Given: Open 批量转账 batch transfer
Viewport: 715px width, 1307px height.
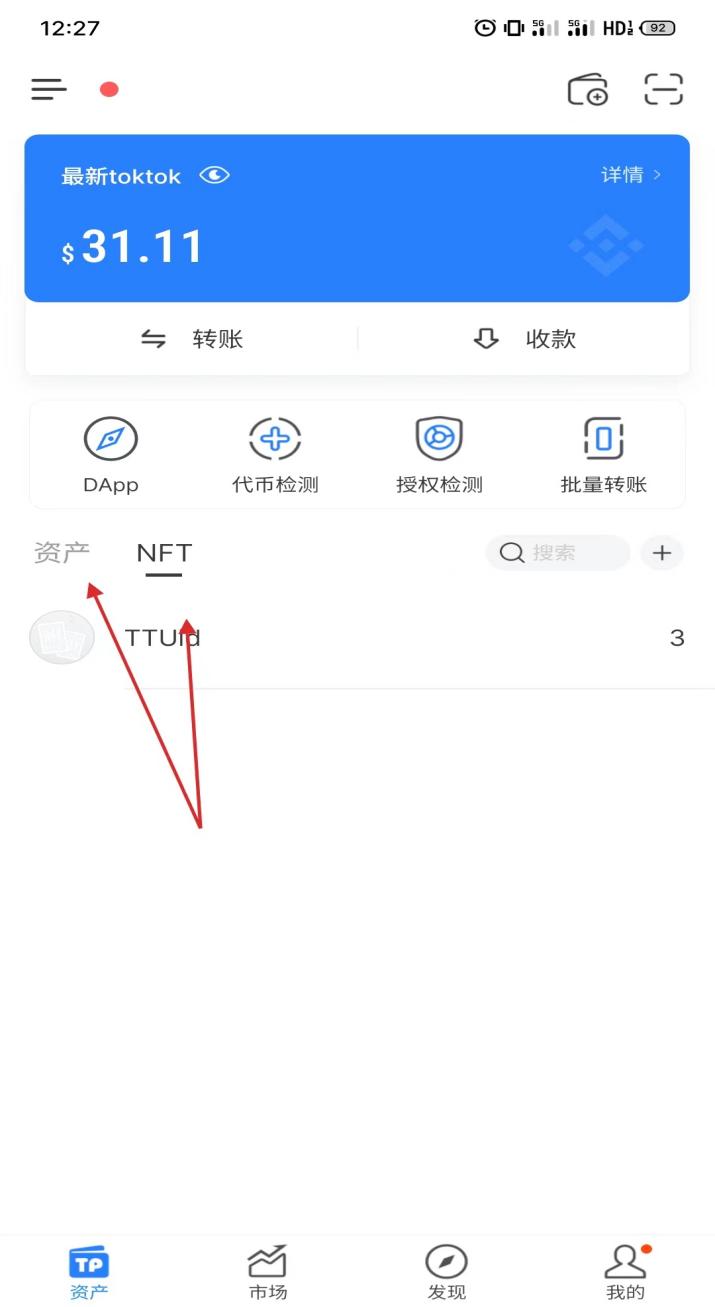Looking at the screenshot, I should pos(603,455).
